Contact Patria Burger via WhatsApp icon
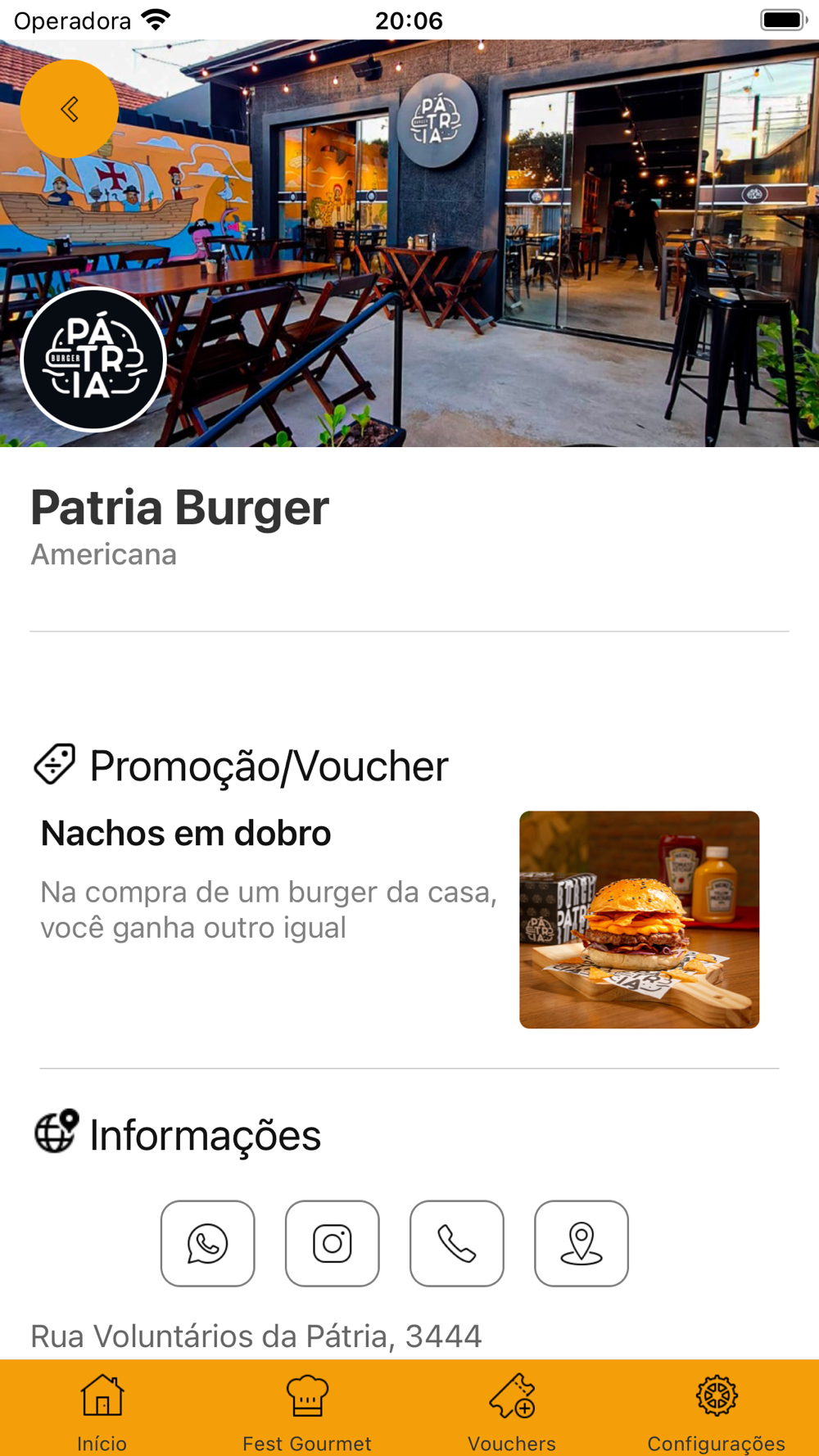819x1456 pixels. (x=208, y=1243)
